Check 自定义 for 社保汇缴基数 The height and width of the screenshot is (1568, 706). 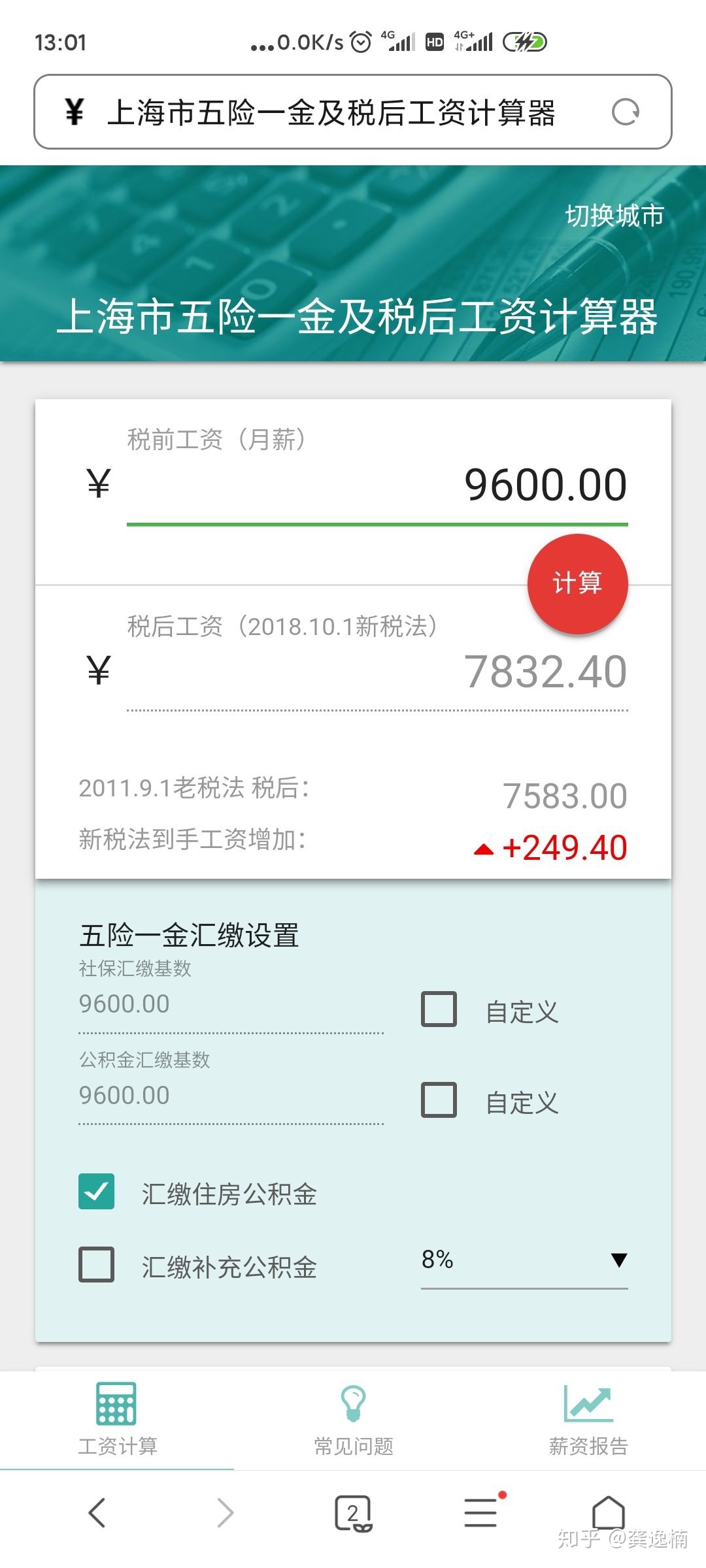pyautogui.click(x=439, y=1009)
